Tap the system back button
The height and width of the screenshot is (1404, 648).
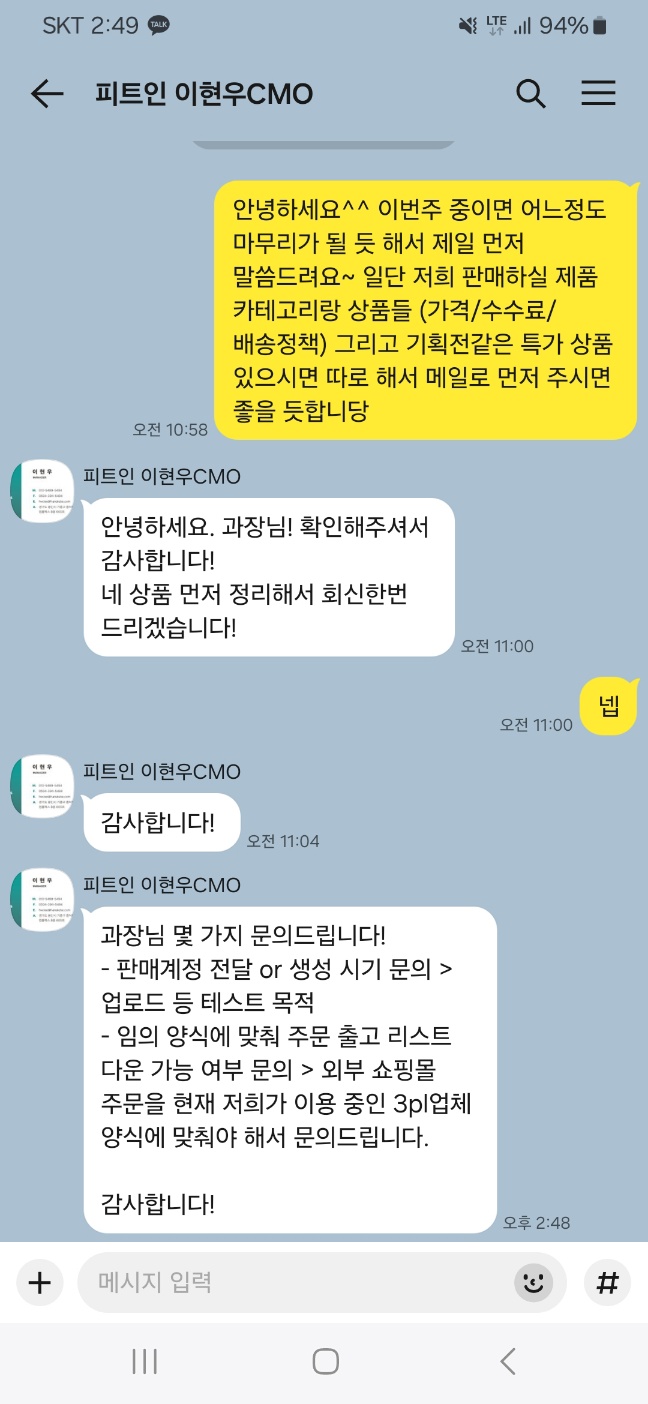508,1361
